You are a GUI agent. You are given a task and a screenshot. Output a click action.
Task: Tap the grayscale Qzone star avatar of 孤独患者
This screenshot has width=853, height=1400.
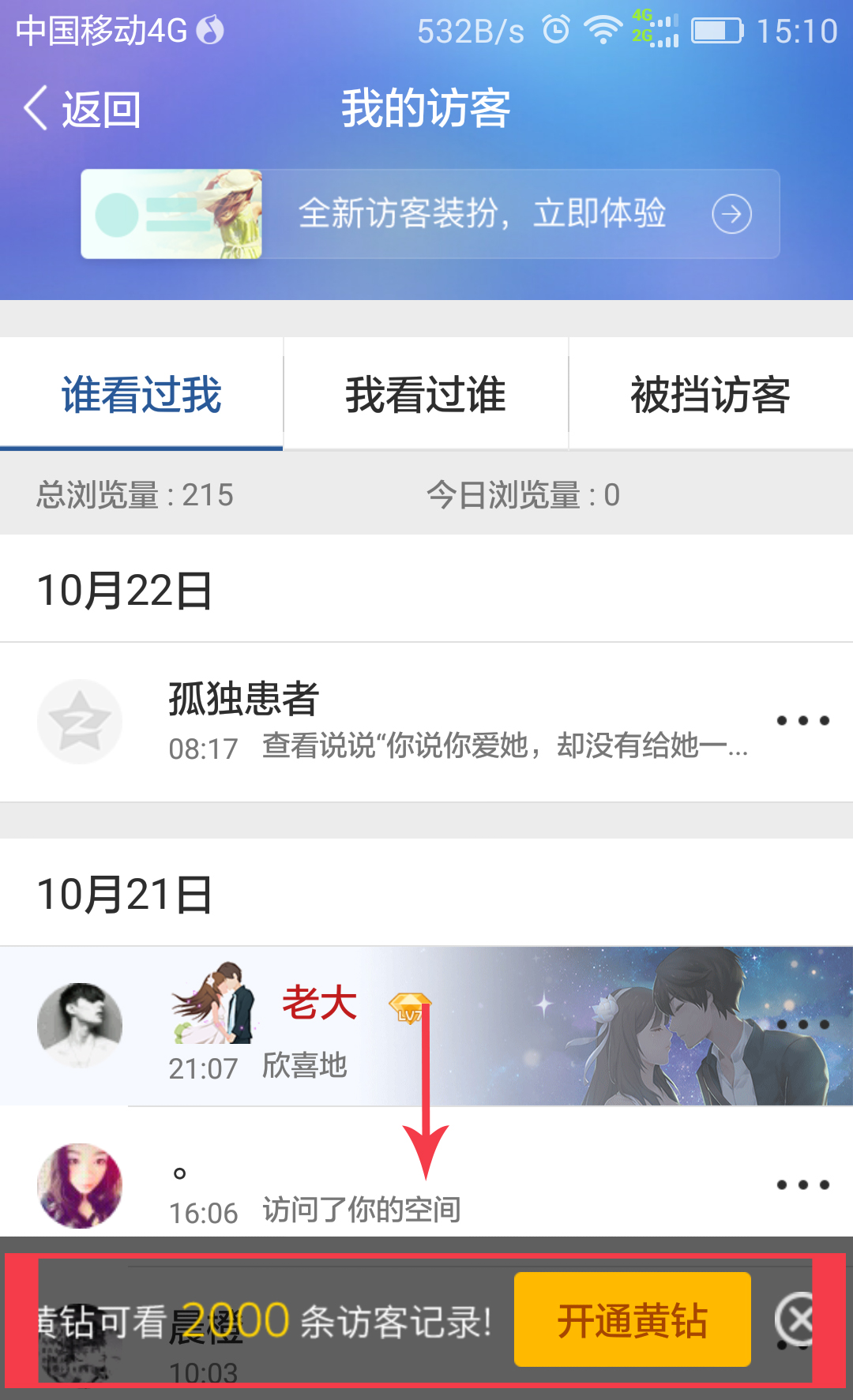pyautogui.click(x=79, y=719)
